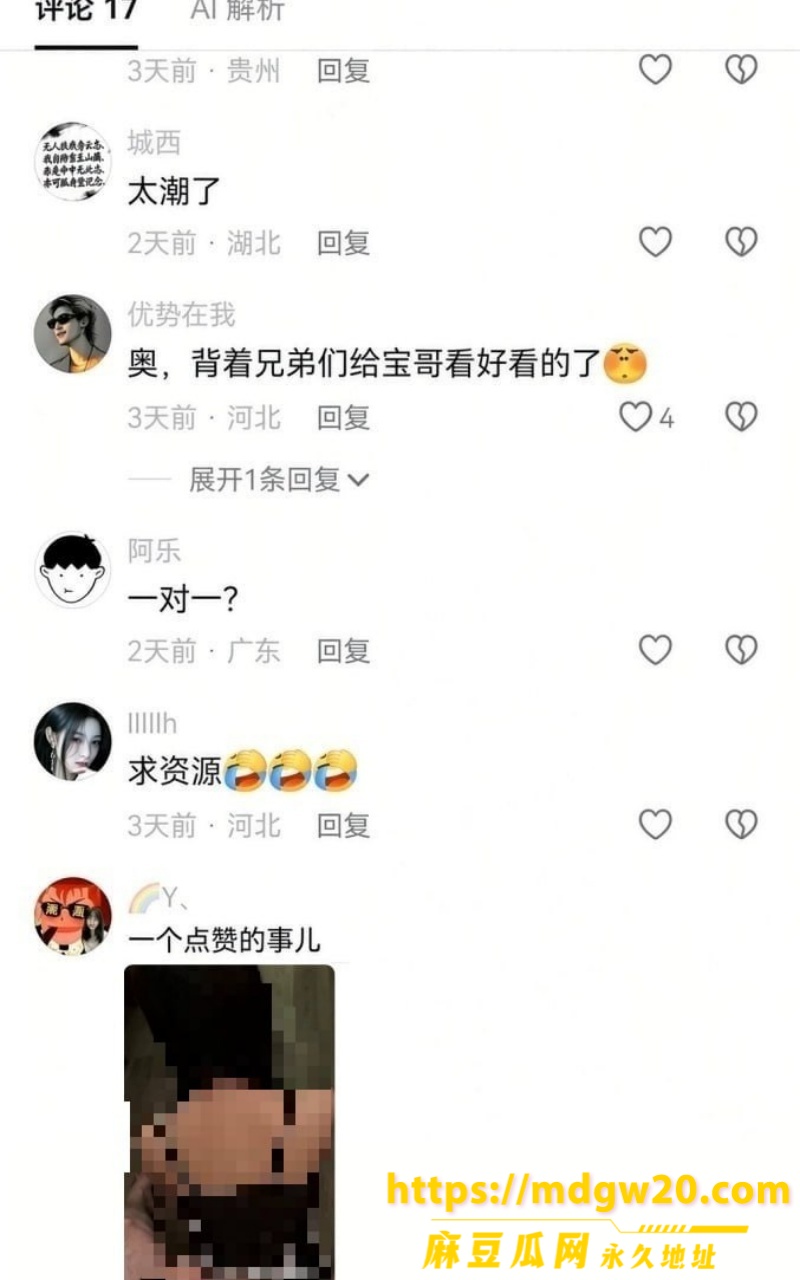Open image attached to 一个点赞的事儿 comment

pyautogui.click(x=229, y=1122)
